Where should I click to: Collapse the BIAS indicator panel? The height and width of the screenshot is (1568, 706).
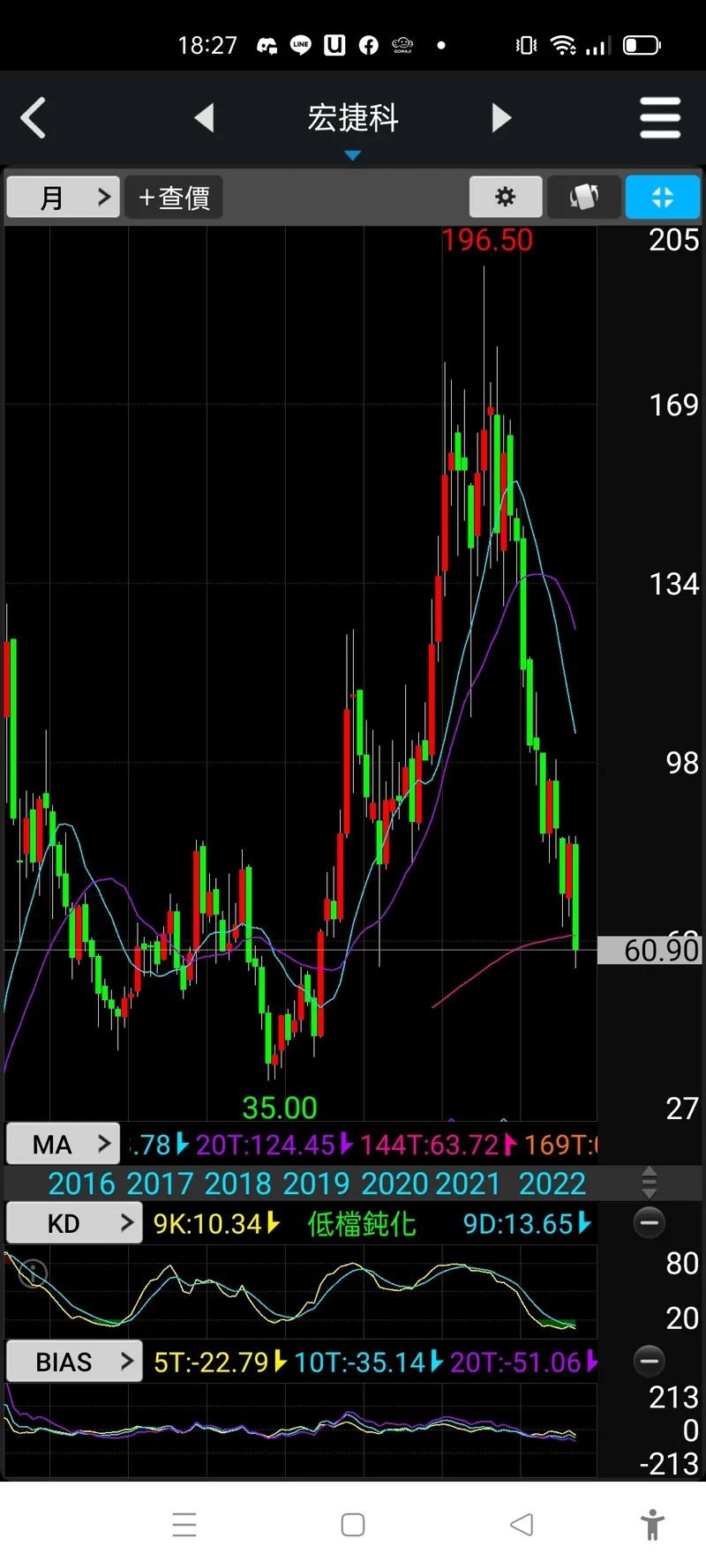[x=650, y=1361]
